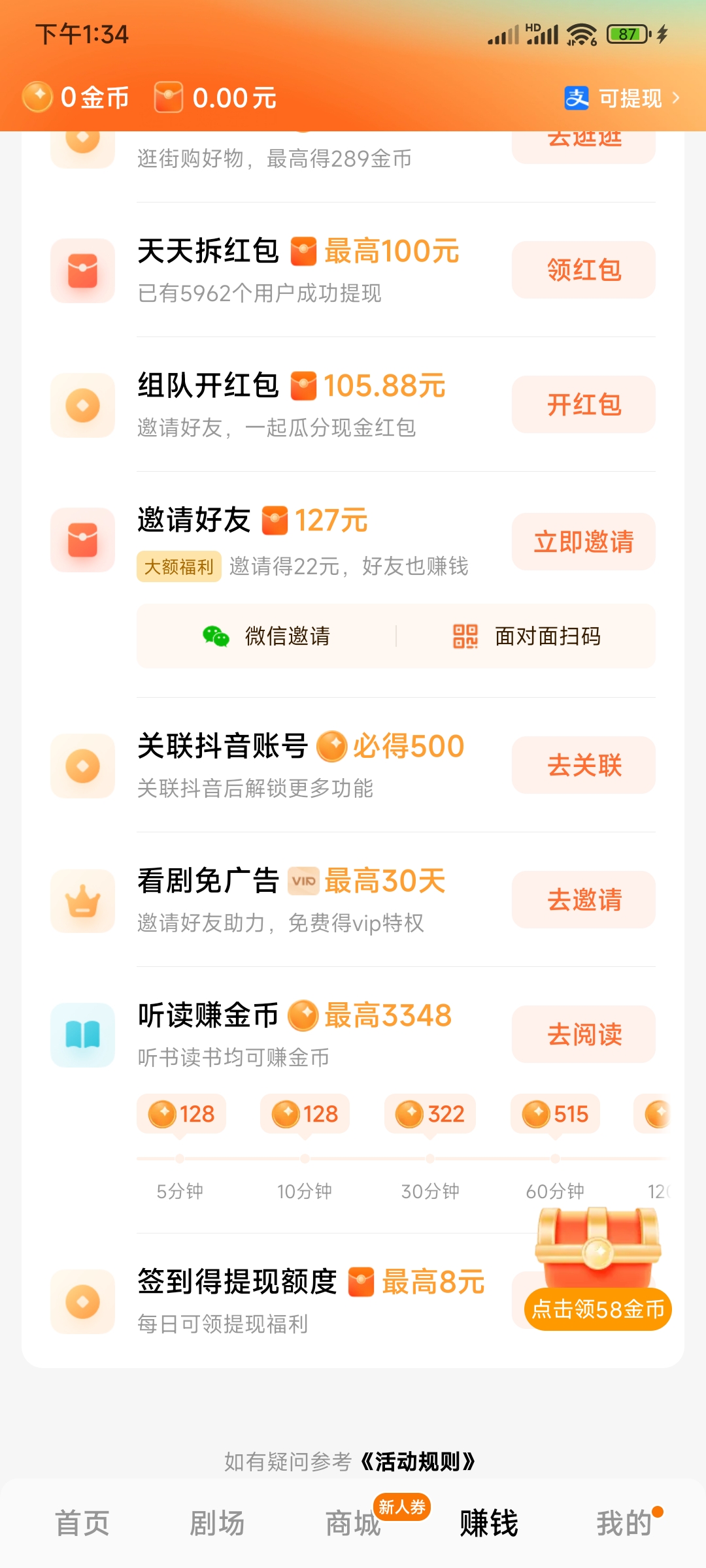Image resolution: width=706 pixels, height=1568 pixels.
Task: Select the face-to-face QR scan icon
Action: [x=465, y=636]
